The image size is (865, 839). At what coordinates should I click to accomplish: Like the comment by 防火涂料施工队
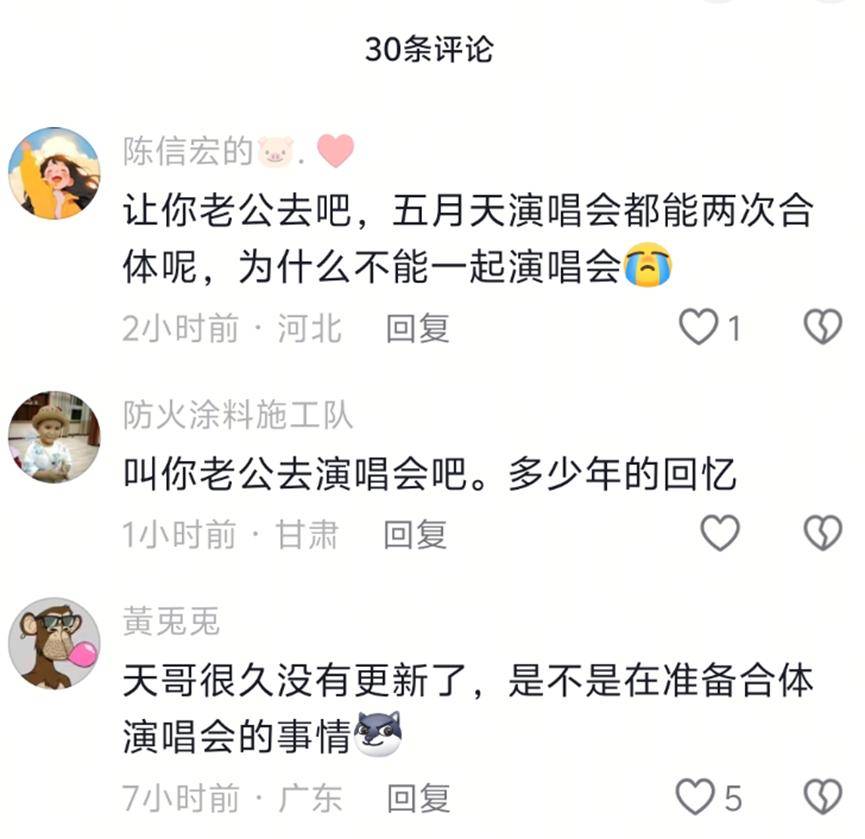tap(719, 534)
